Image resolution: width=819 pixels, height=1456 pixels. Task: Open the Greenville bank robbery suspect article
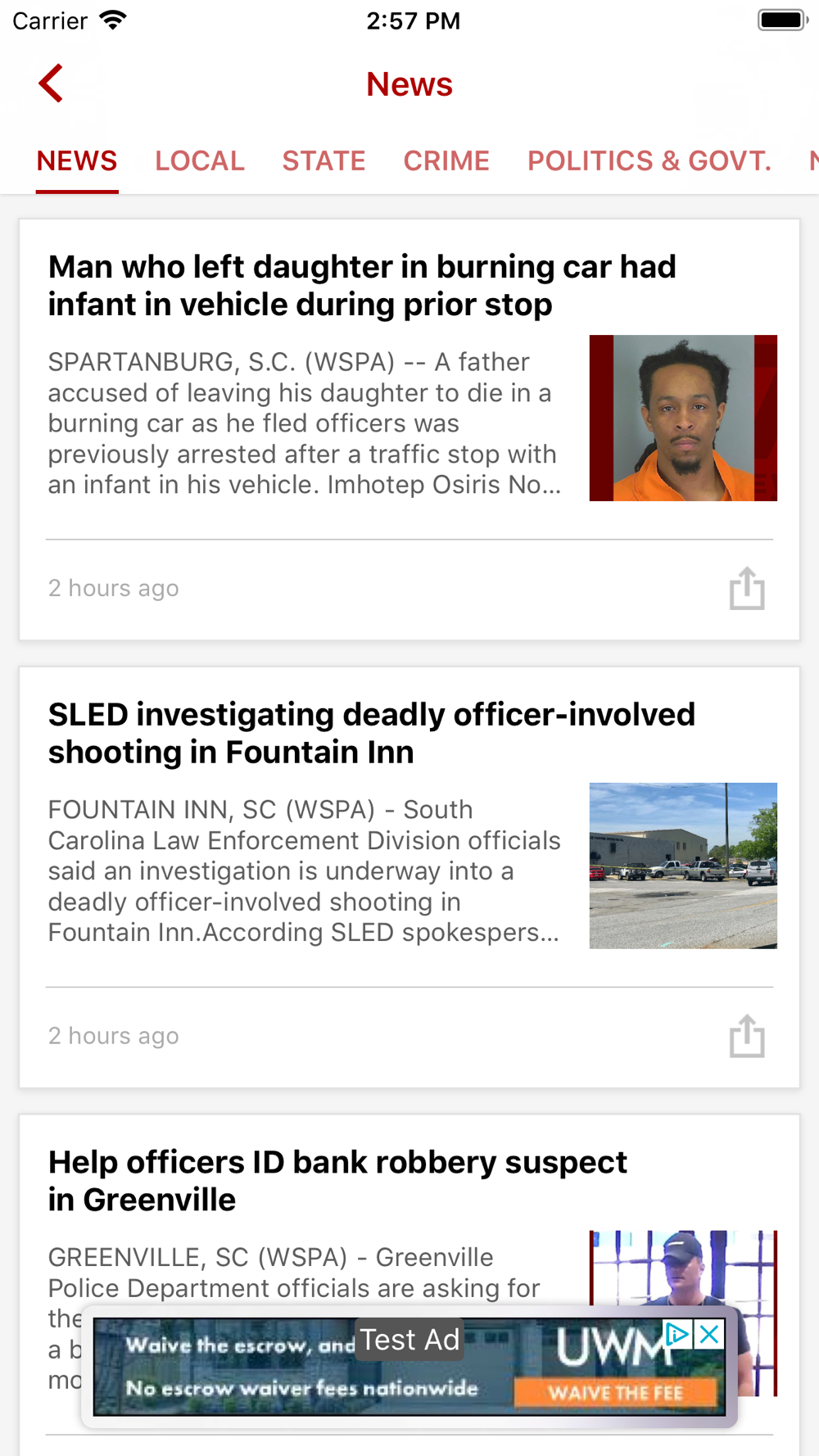pyautogui.click(x=337, y=1181)
